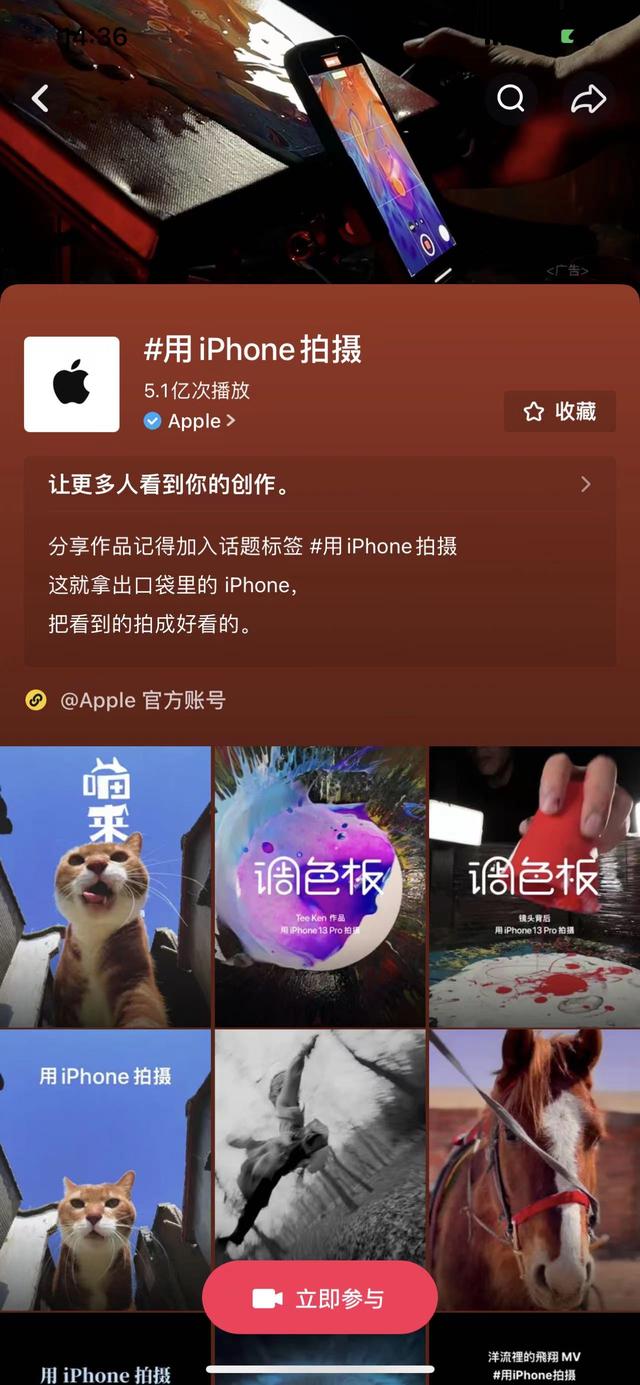Open search from the top bar
640x1385 pixels.
click(x=510, y=98)
